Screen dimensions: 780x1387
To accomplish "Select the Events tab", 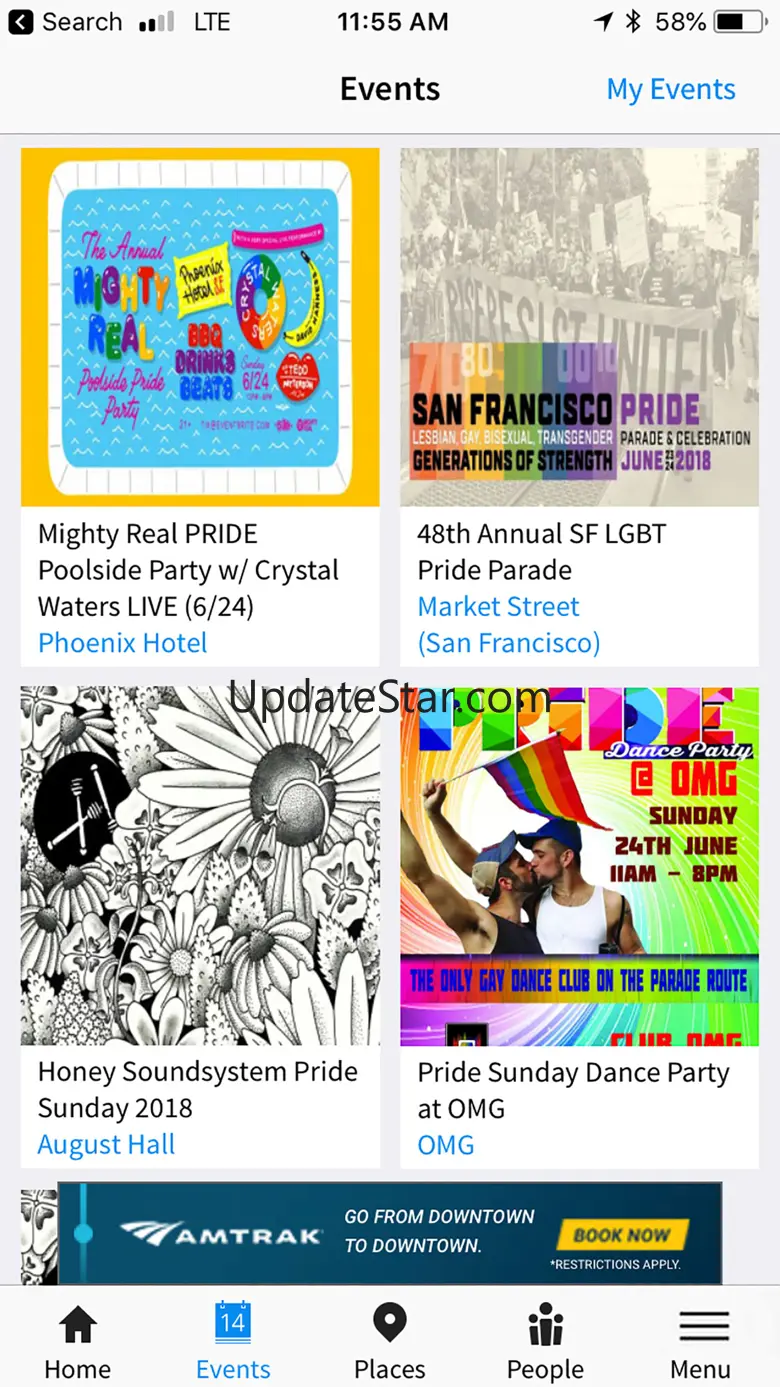I will click(233, 1342).
